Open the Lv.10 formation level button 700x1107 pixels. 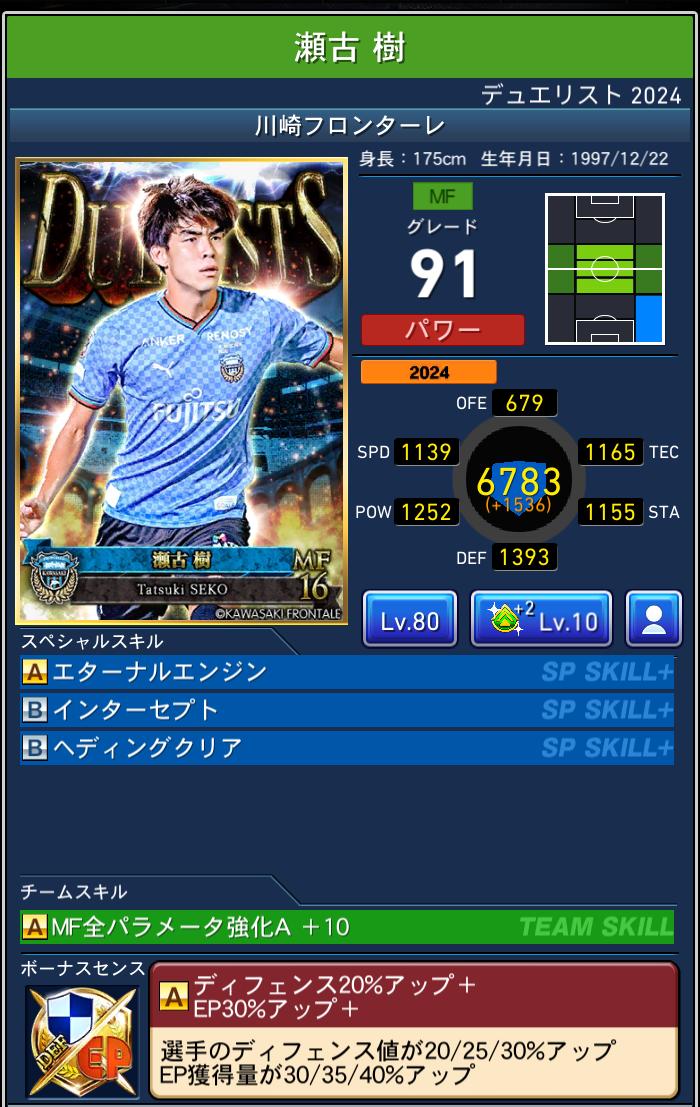(x=541, y=620)
